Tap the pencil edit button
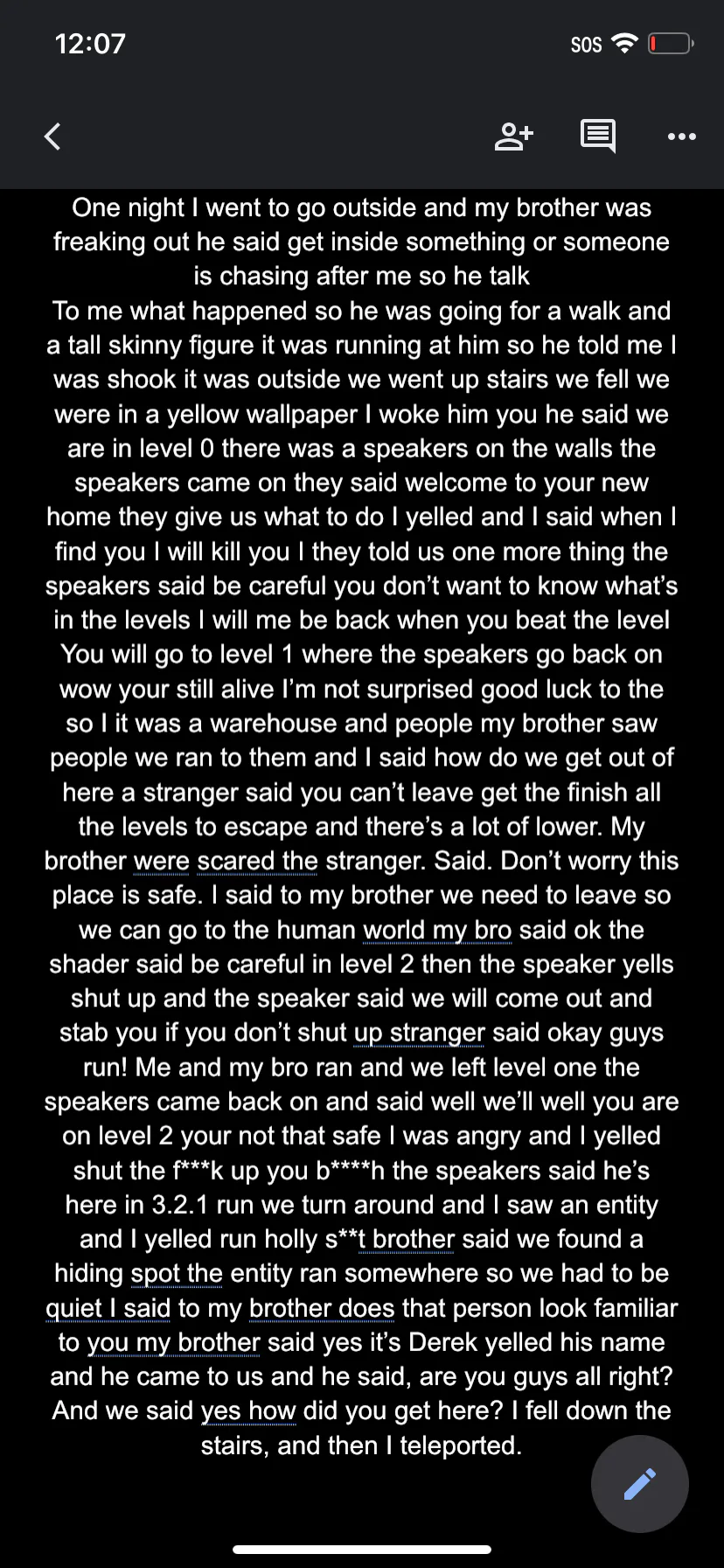 coord(639,1483)
